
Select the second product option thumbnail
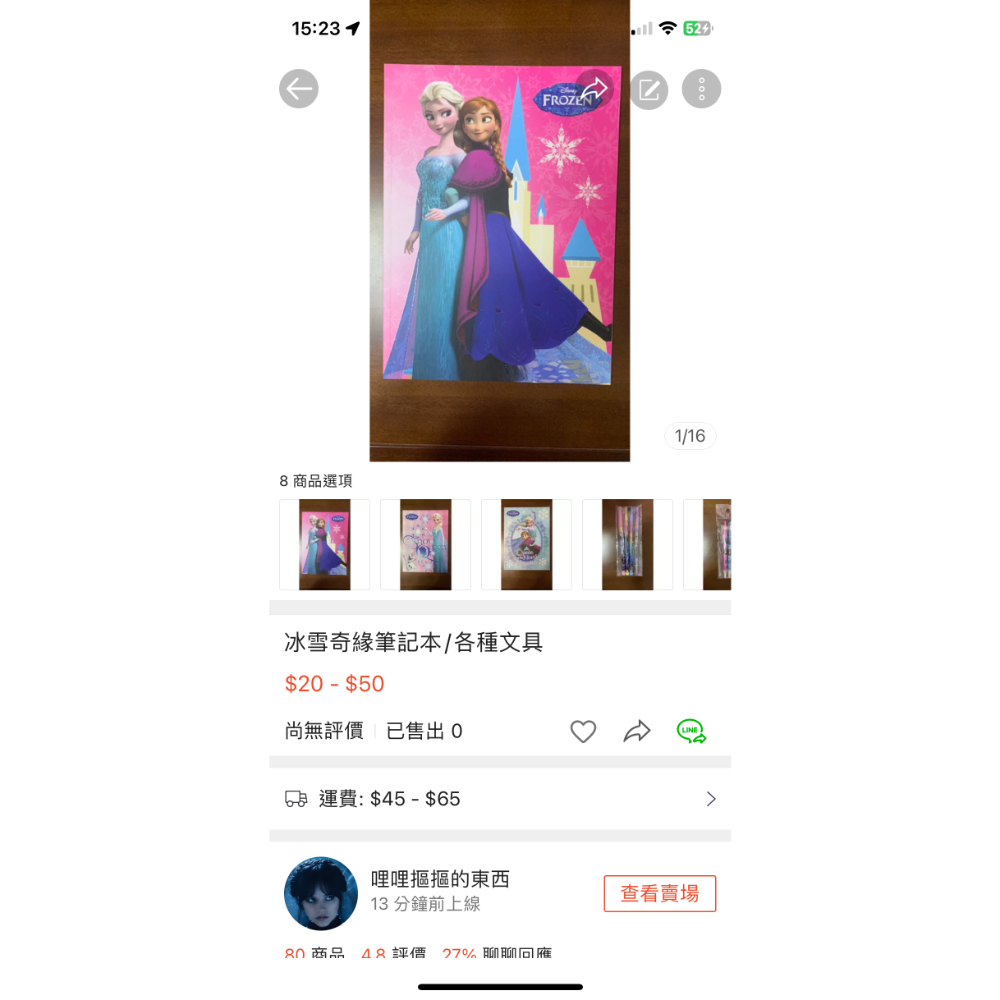tap(425, 544)
